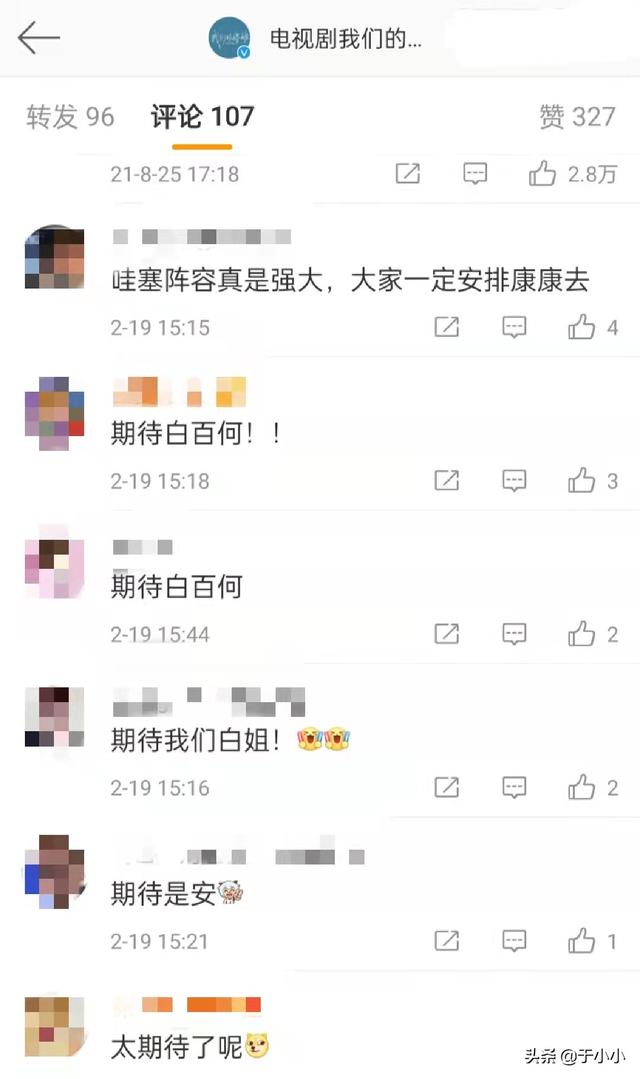Viewport: 640px width, 1079px height.
Task: Comment on the 21-8-25 17:18 post
Action: (475, 173)
